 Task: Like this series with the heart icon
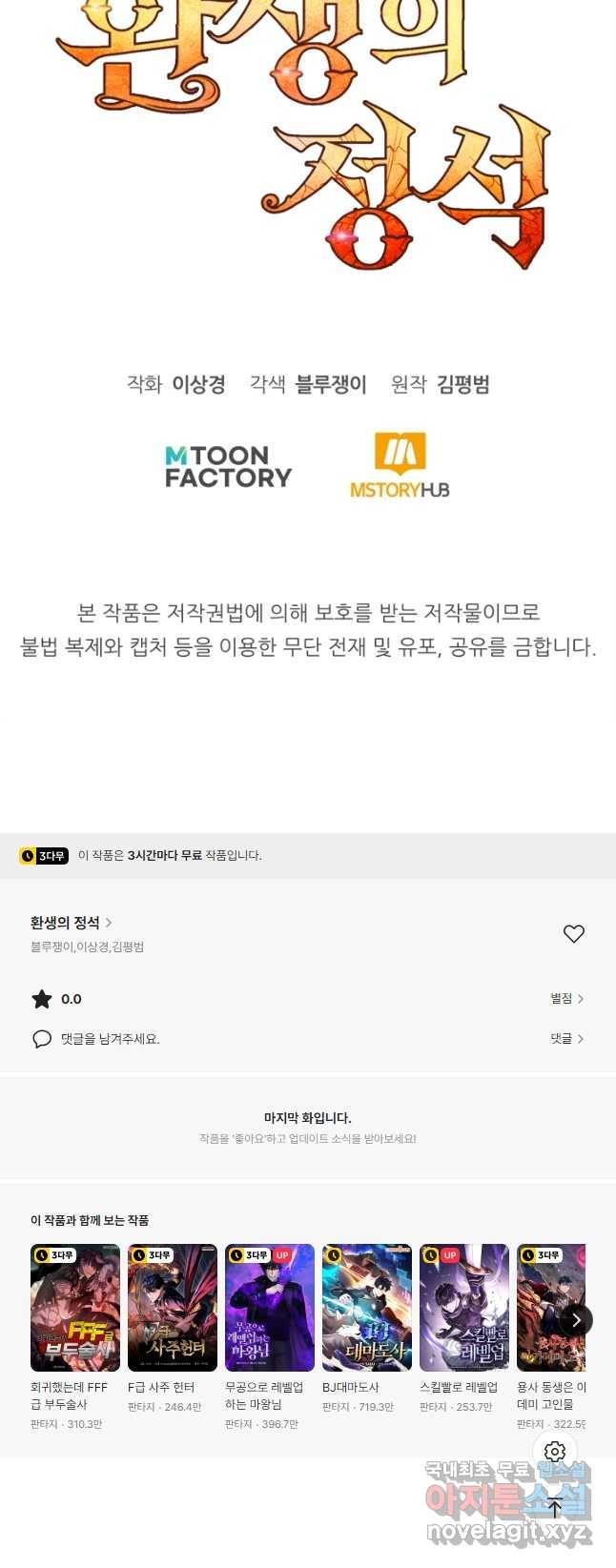(573, 934)
